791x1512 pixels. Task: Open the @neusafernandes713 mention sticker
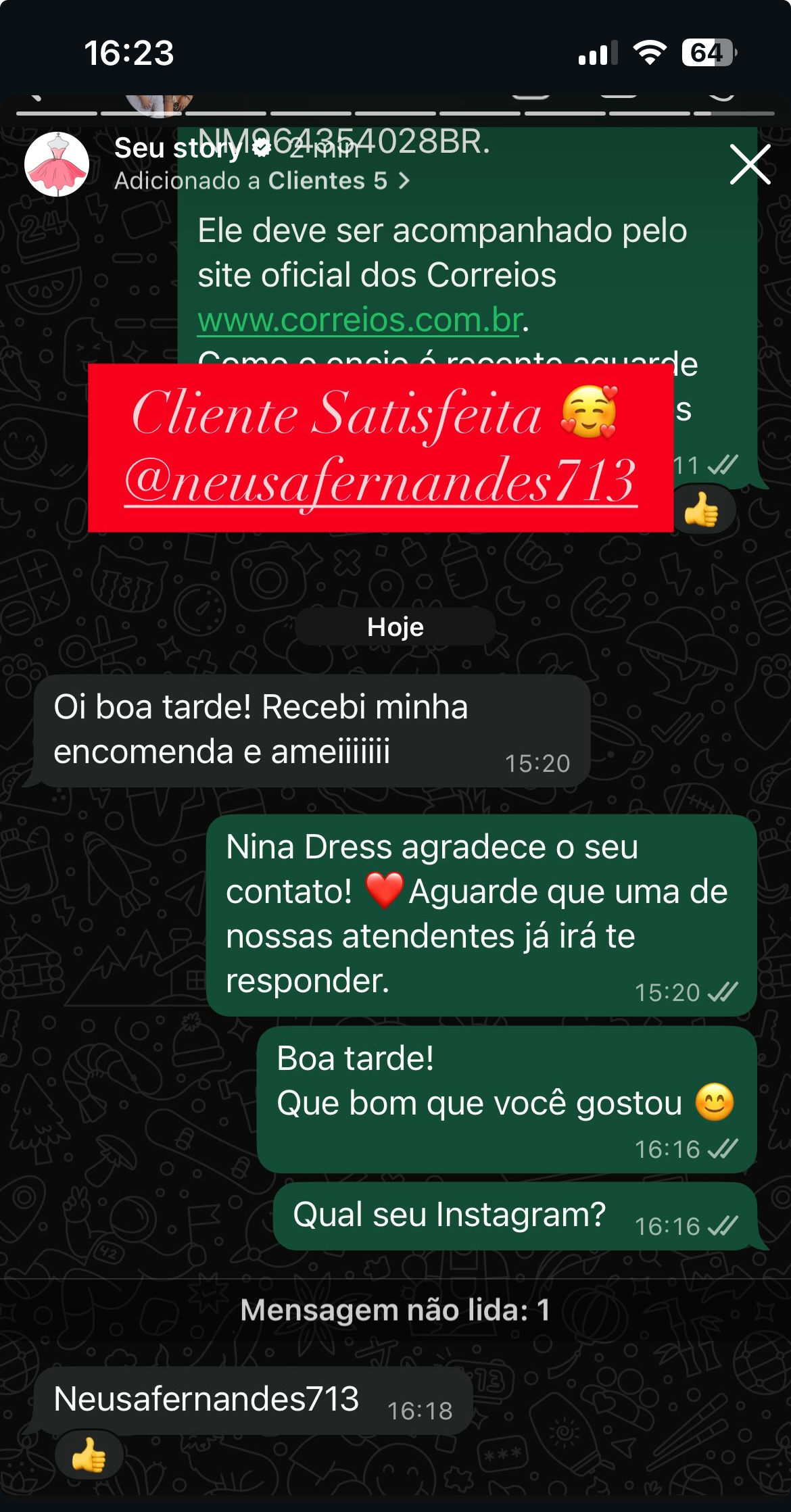(381, 481)
